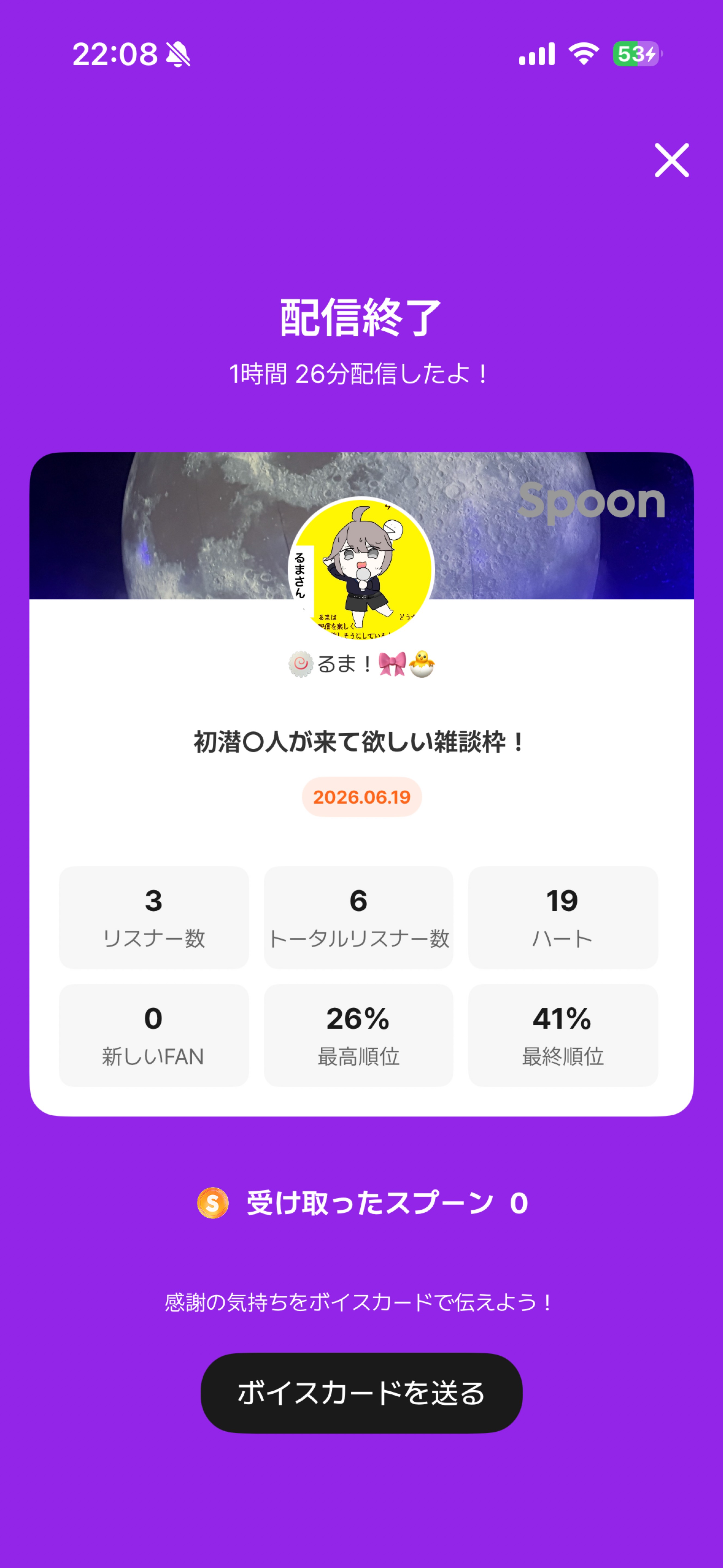This screenshot has height=1568, width=723.
Task: Close the broadcast ended screen
Action: (671, 160)
